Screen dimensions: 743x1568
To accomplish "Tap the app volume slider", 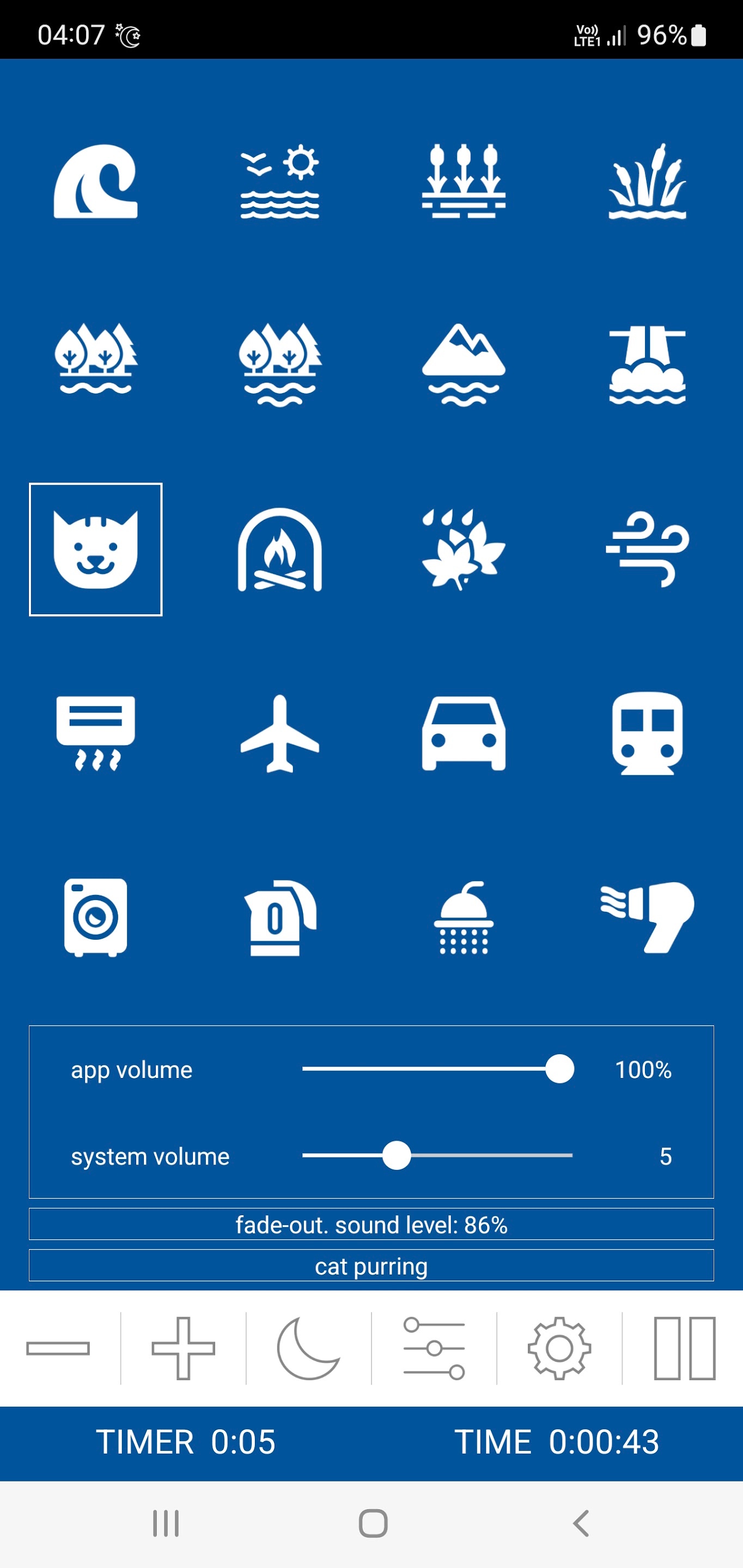I will (x=437, y=1069).
